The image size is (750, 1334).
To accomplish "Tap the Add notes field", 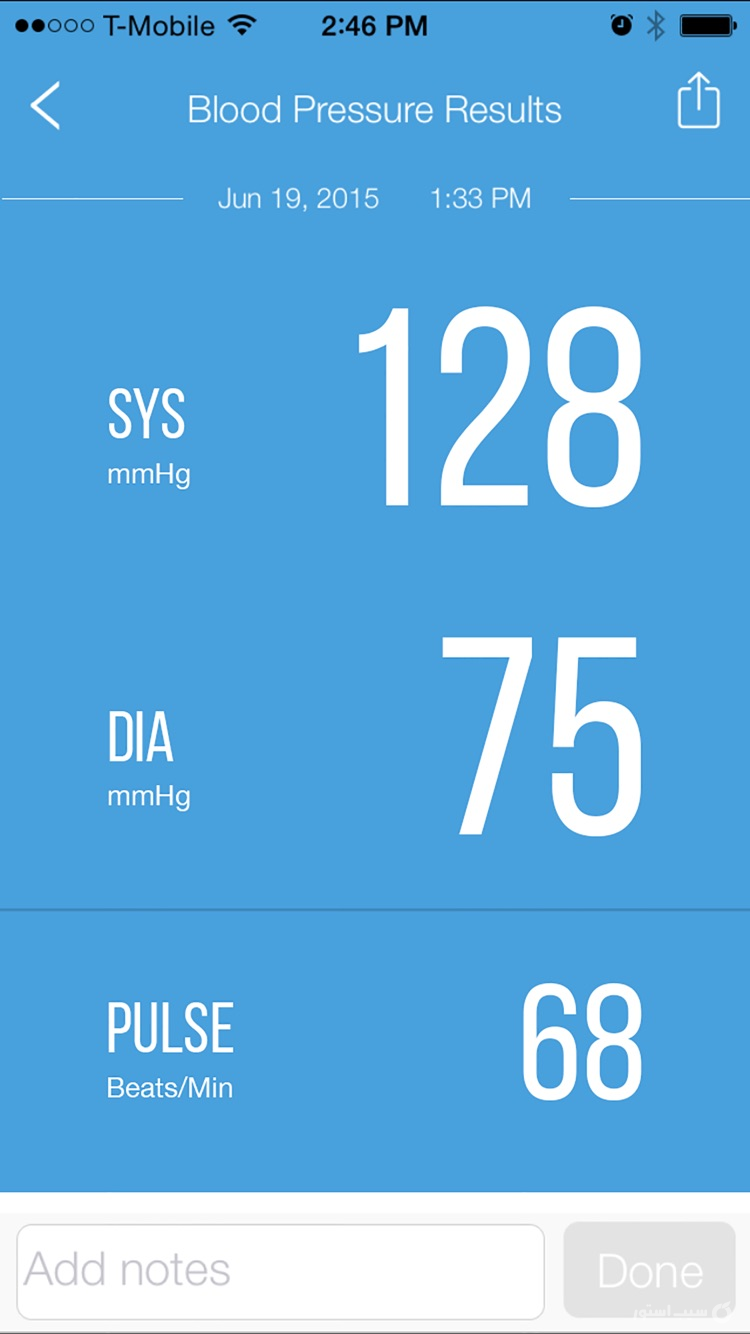I will (x=281, y=1270).
